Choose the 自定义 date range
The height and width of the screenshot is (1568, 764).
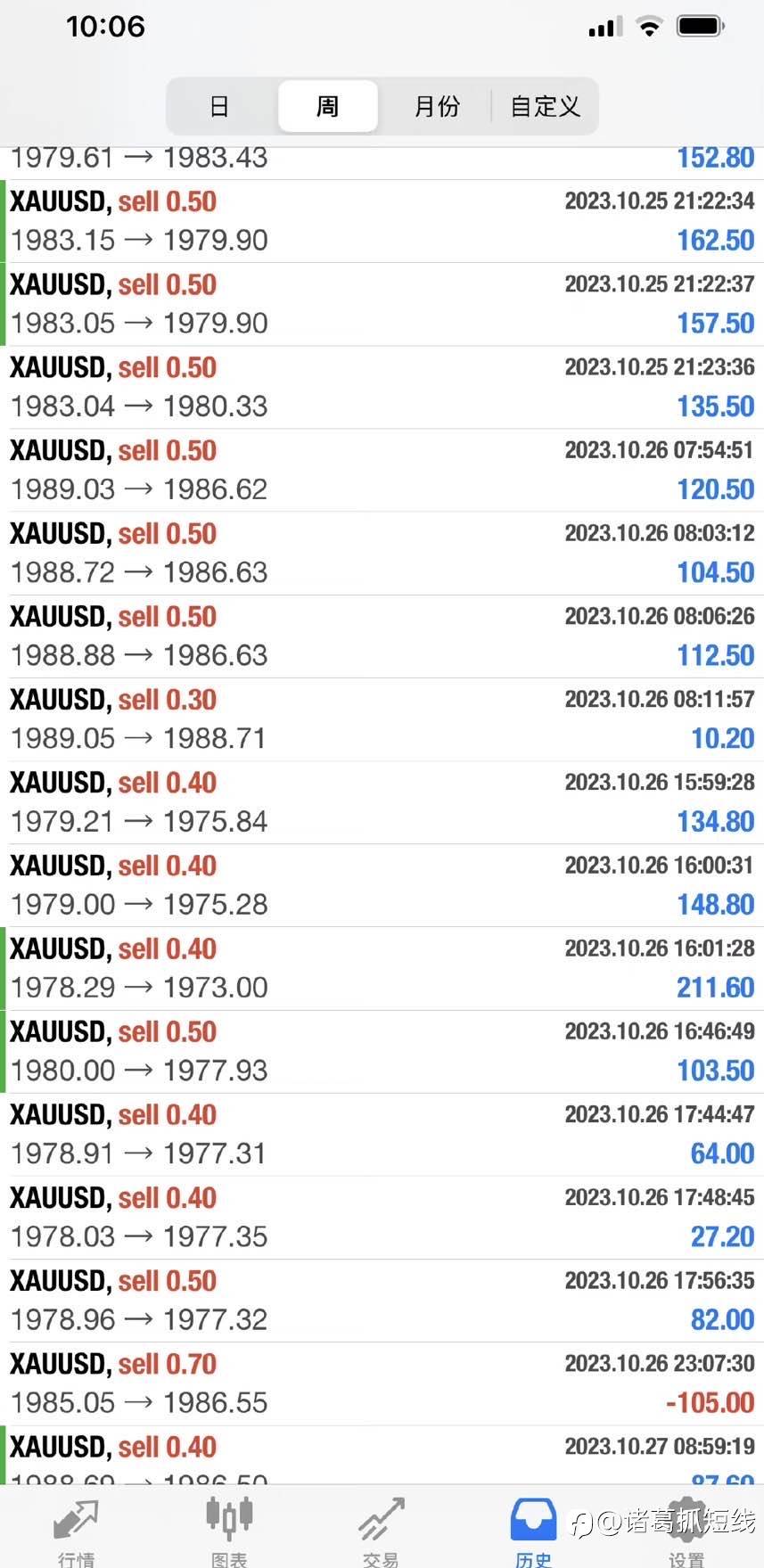point(545,107)
